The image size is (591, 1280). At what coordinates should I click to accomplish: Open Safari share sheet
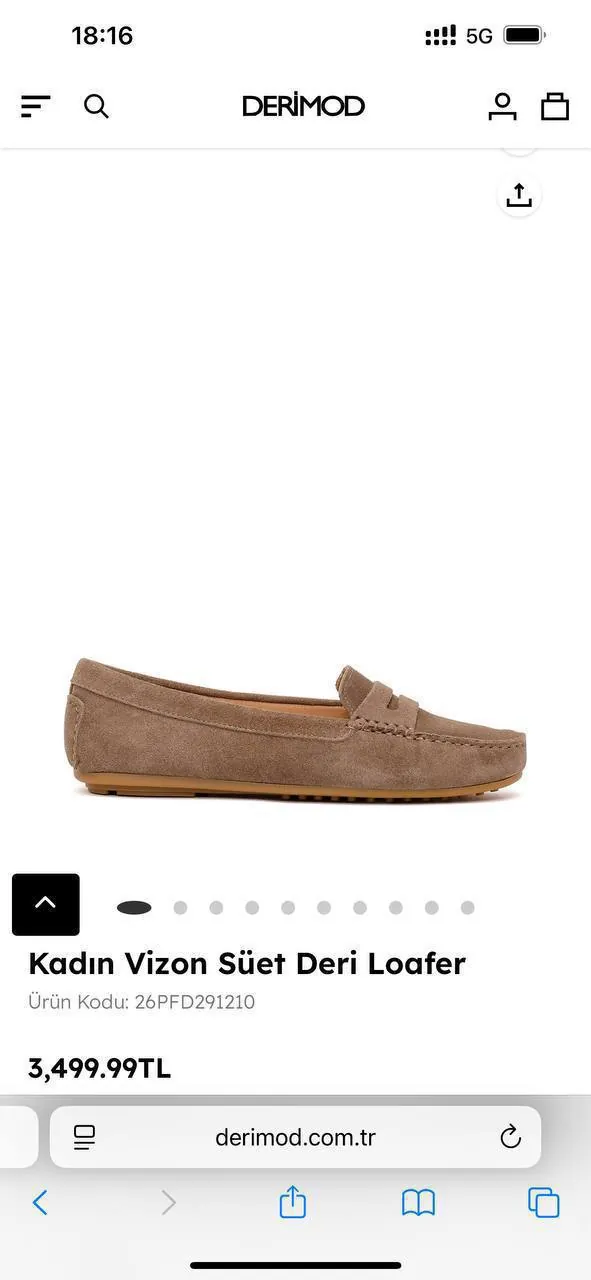point(292,1200)
